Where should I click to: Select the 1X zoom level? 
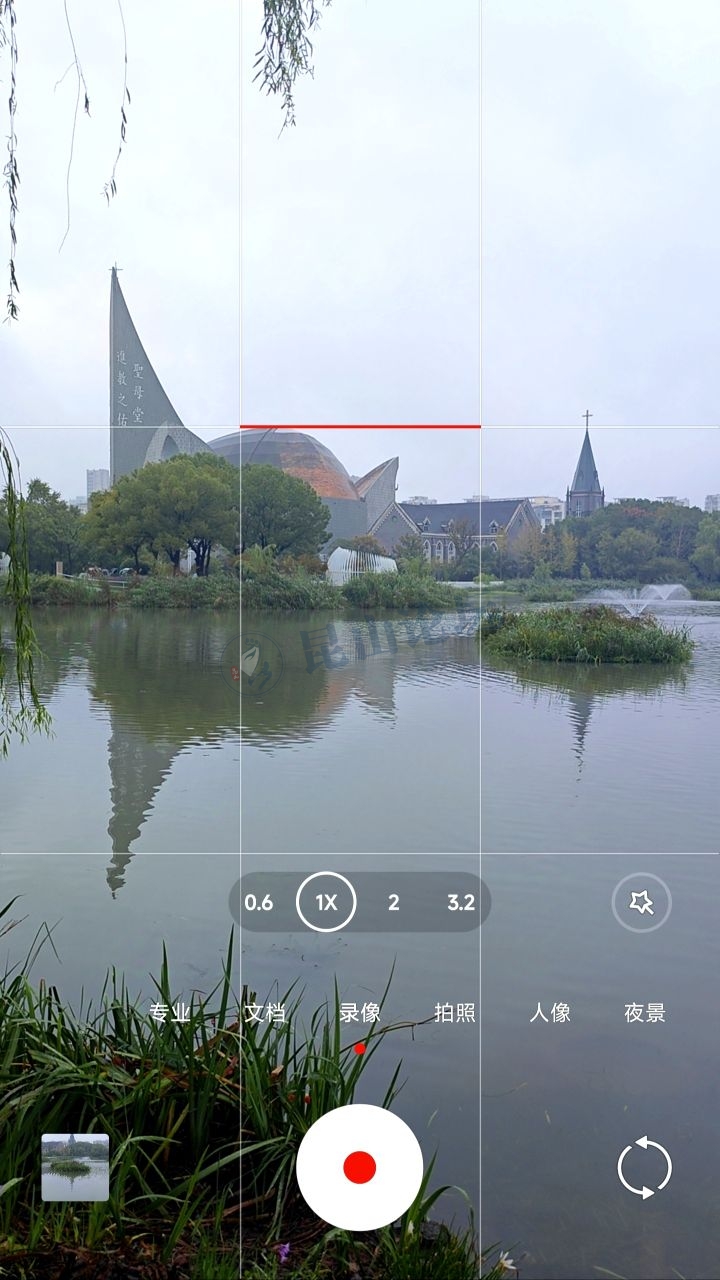[326, 902]
